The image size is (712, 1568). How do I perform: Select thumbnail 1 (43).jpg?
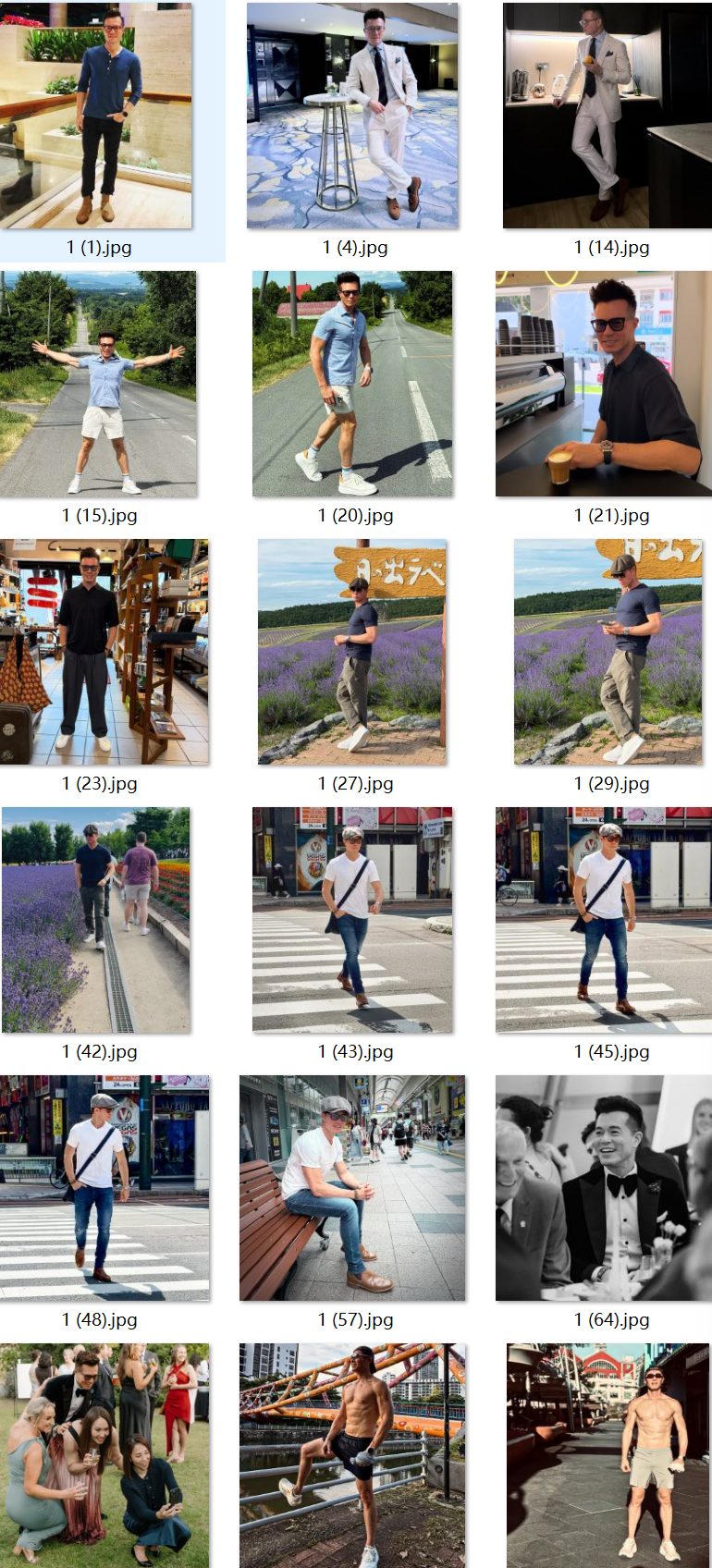coord(352,920)
